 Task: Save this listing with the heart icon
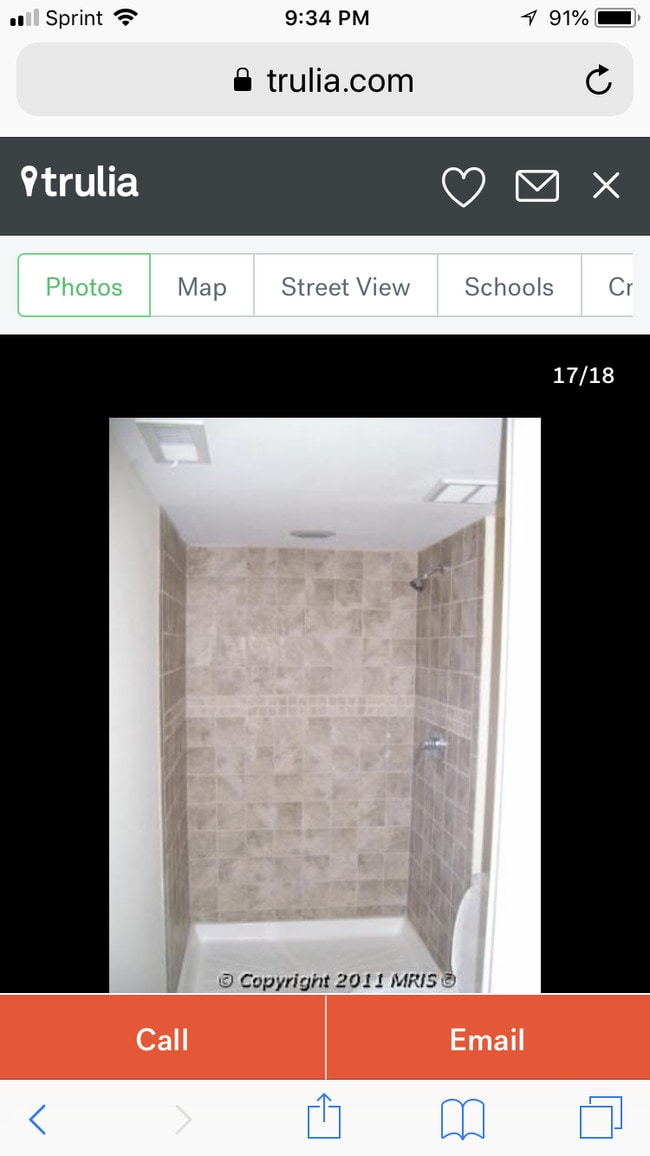point(463,186)
